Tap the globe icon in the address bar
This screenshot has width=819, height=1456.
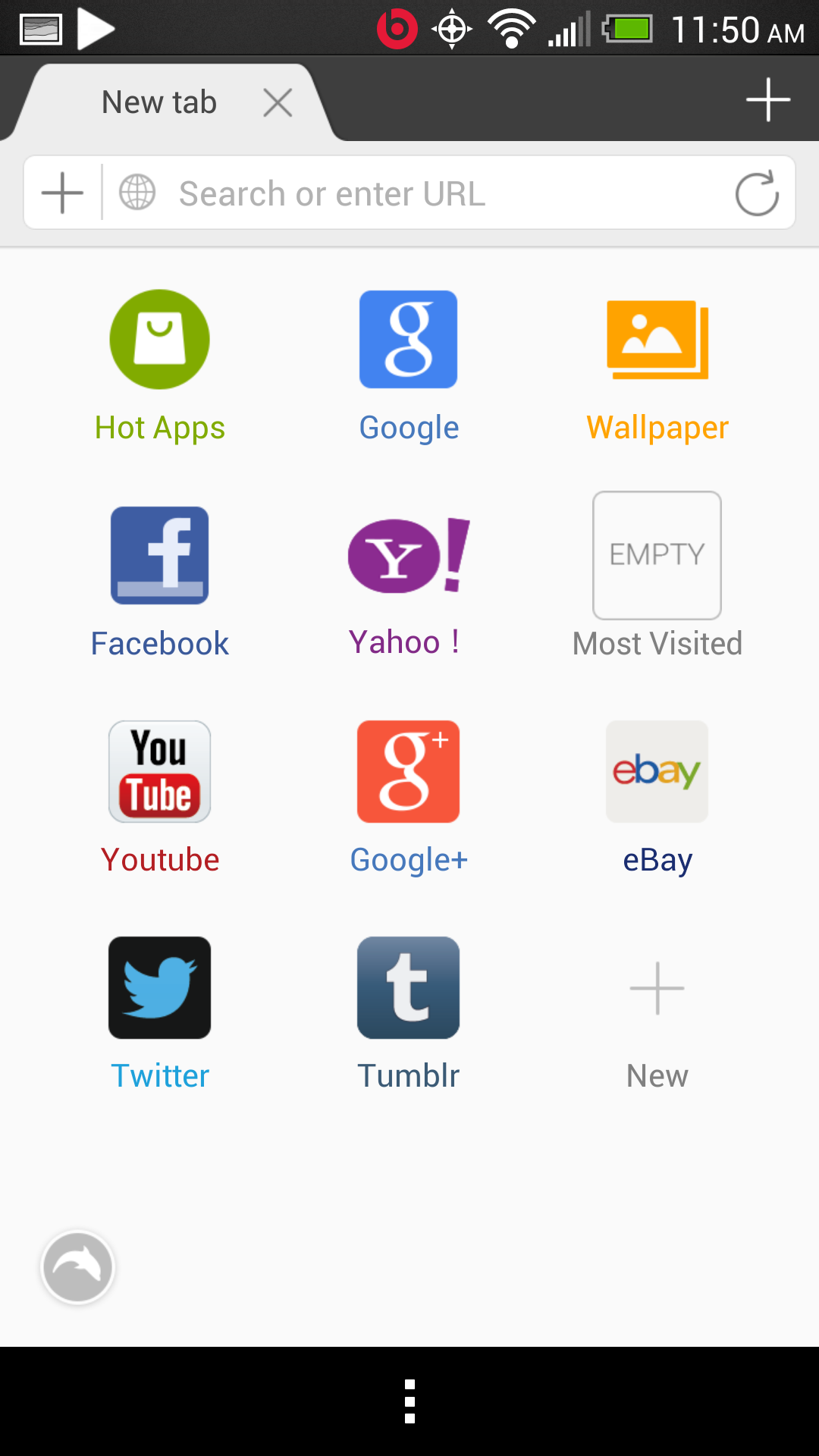click(x=136, y=192)
